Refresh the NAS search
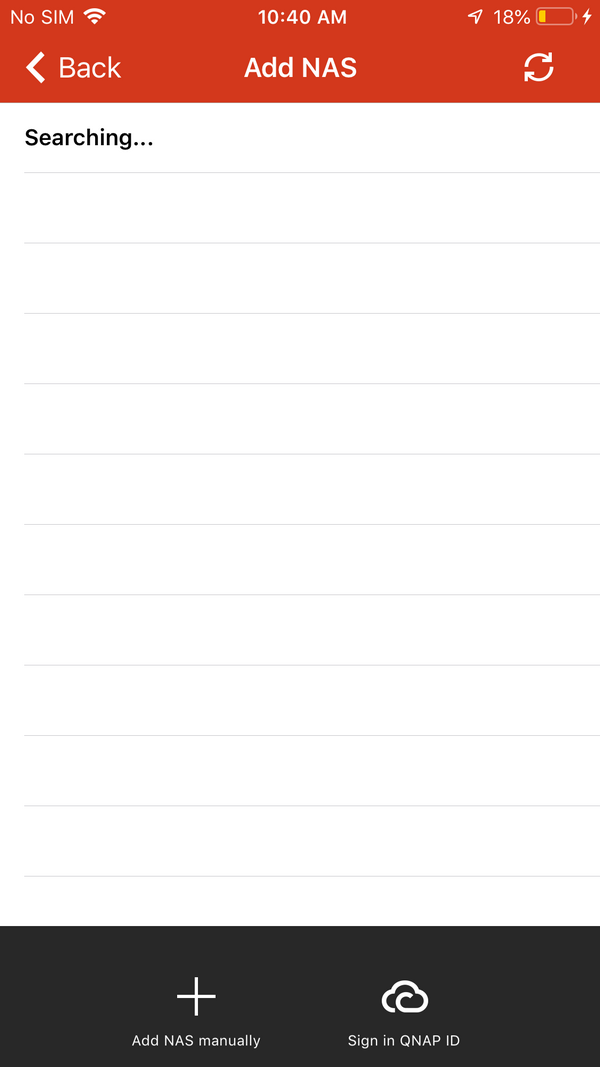The image size is (600, 1067). point(538,68)
